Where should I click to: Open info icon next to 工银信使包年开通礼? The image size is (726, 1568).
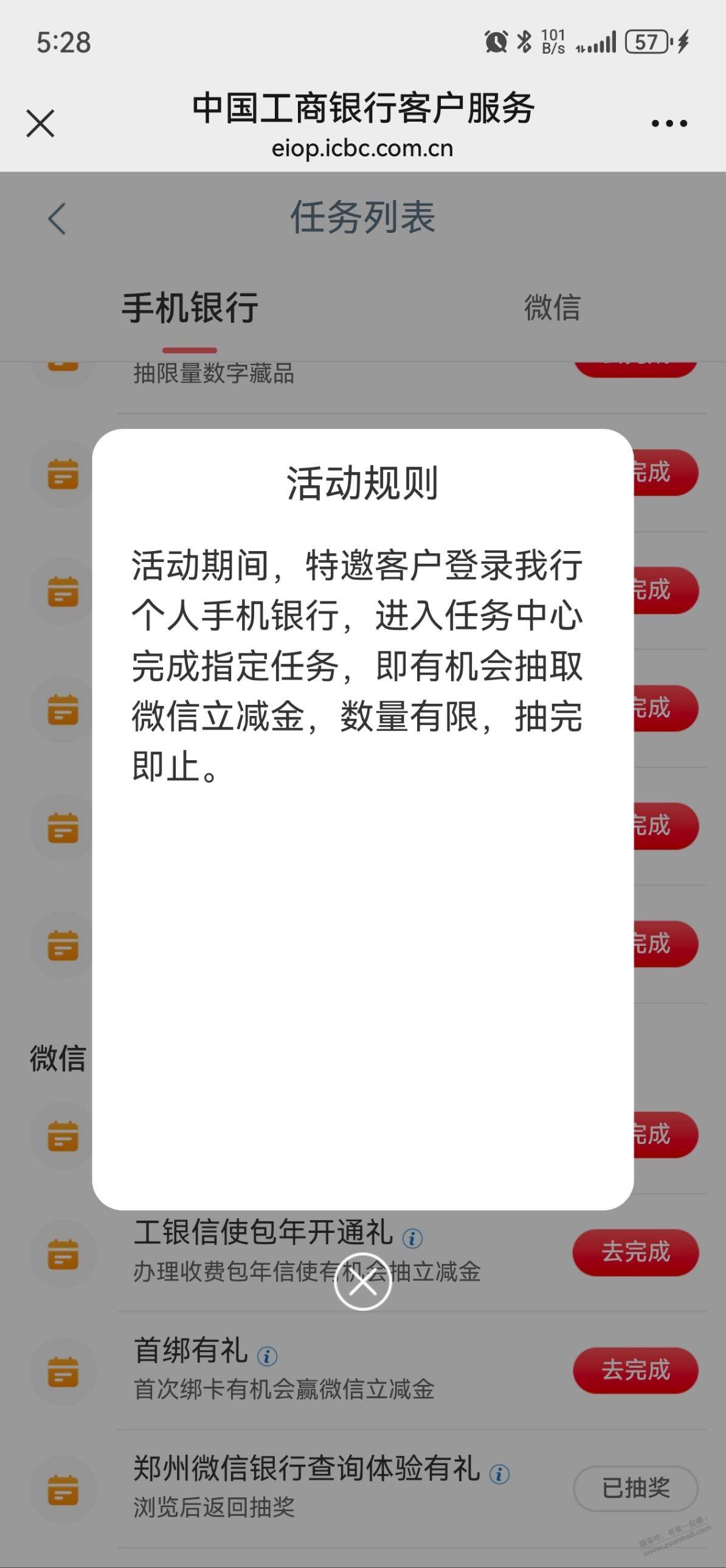pos(413,1238)
